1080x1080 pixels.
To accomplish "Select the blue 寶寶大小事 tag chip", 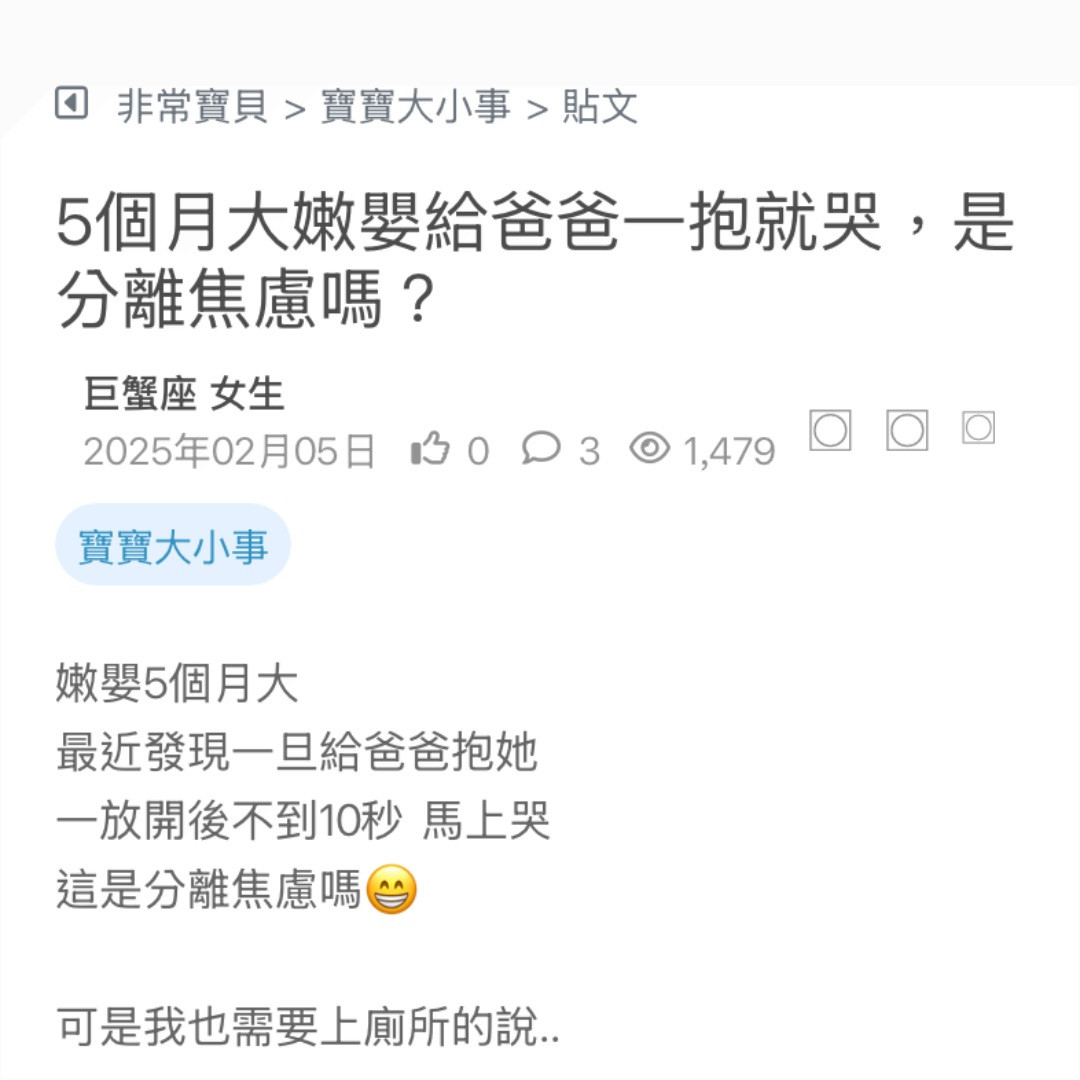I will point(173,546).
